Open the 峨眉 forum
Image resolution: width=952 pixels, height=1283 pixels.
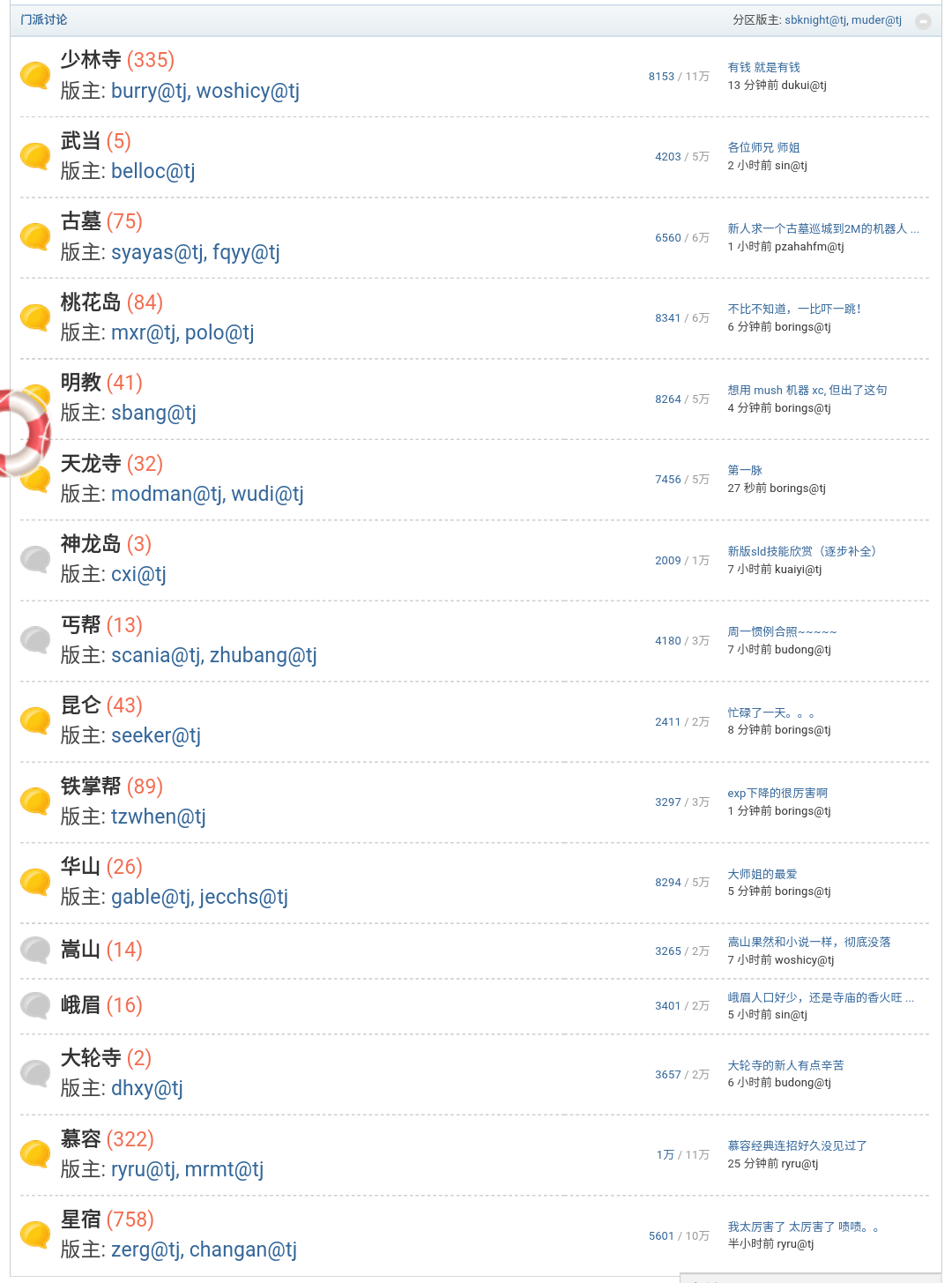point(80,1005)
